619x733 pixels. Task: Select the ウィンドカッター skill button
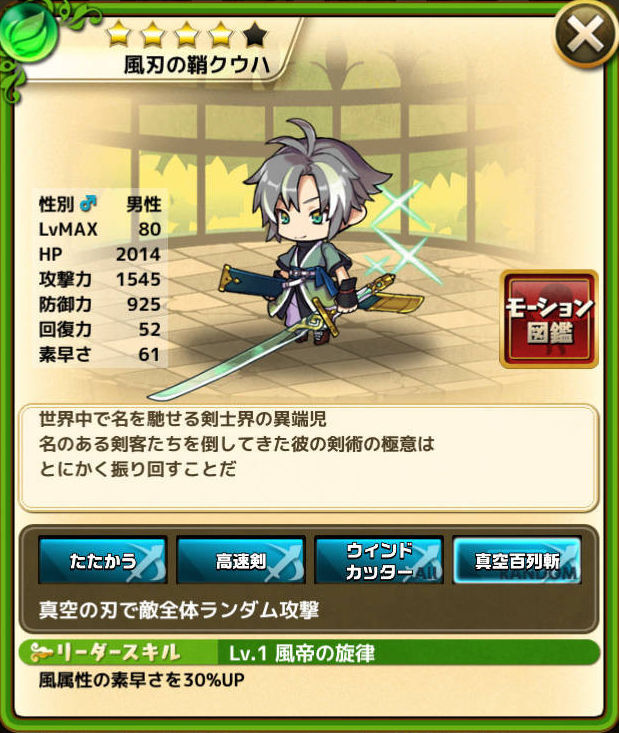click(x=378, y=561)
